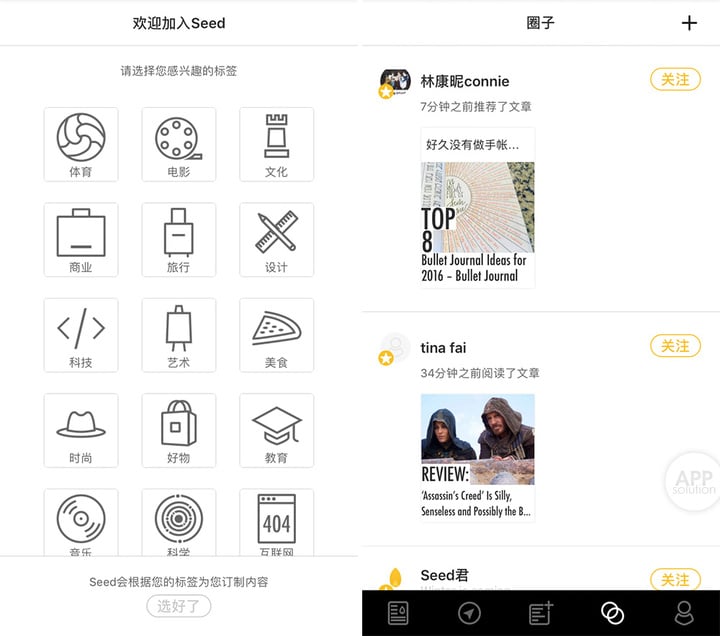Viewport: 720px width, 636px height.
Task: Pick the 美食 pizza tag
Action: [276, 335]
